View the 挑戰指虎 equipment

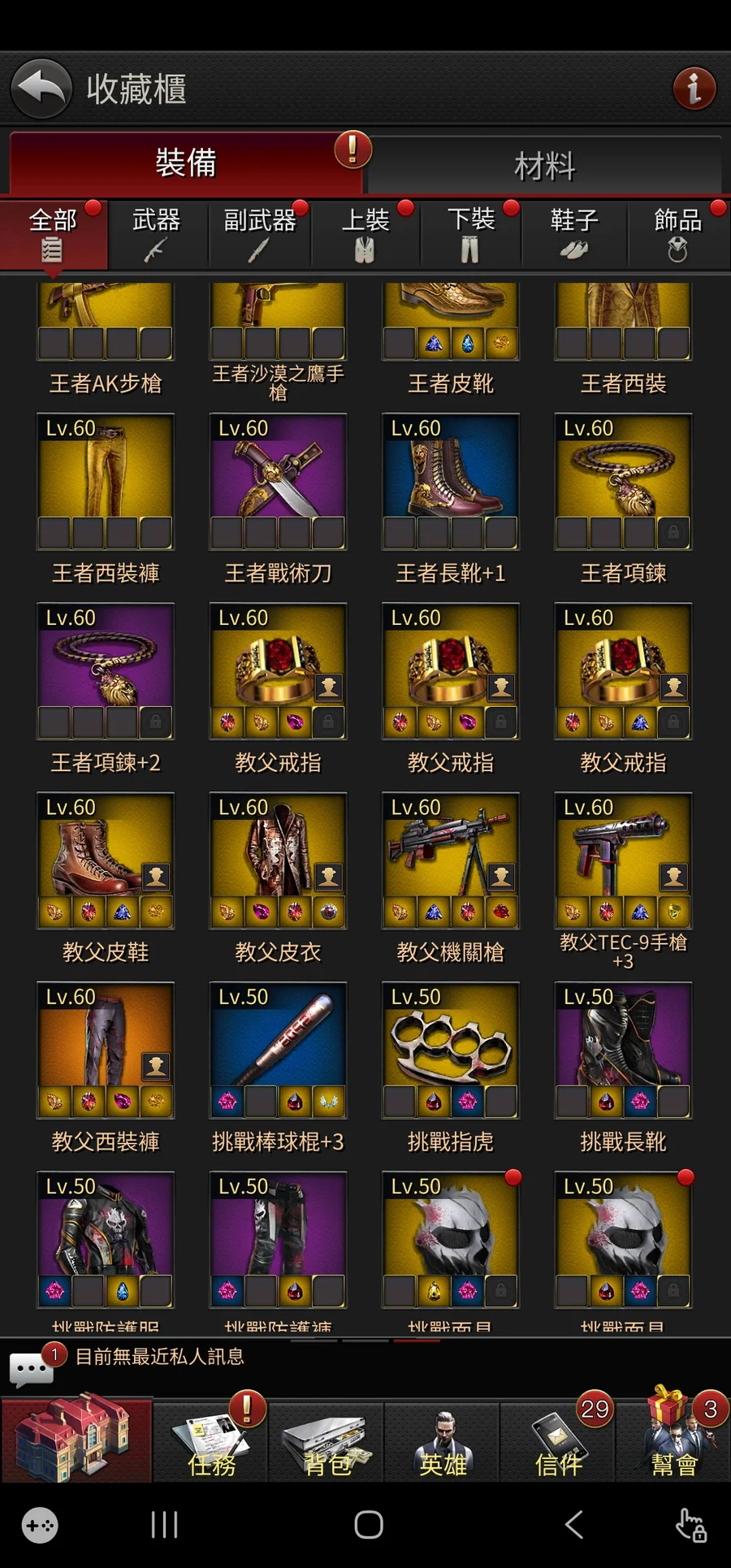[450, 1050]
